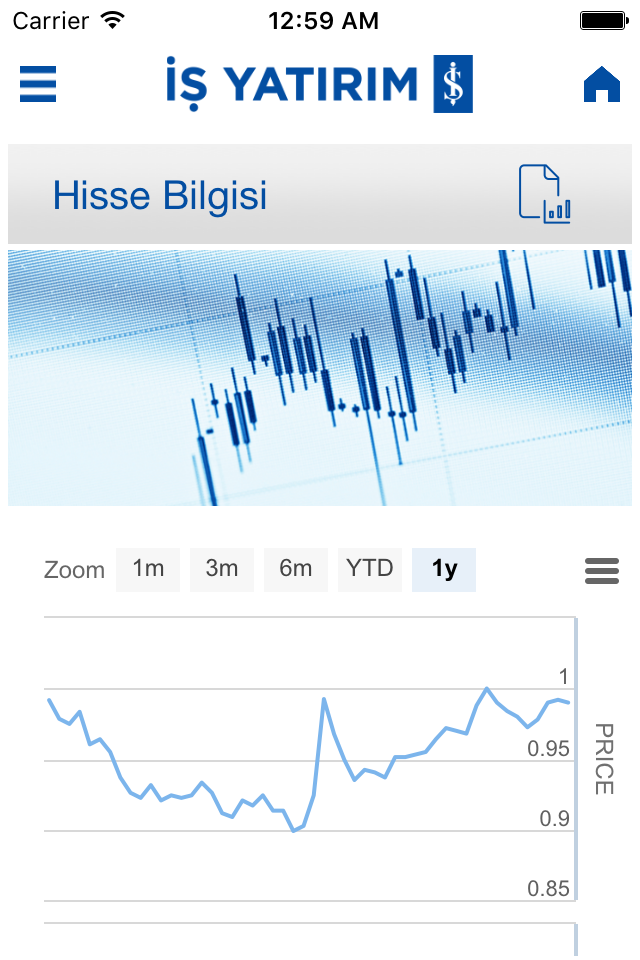The height and width of the screenshot is (960, 640).
Task: Open the Hisse Bilgisi report icon
Action: click(x=544, y=194)
